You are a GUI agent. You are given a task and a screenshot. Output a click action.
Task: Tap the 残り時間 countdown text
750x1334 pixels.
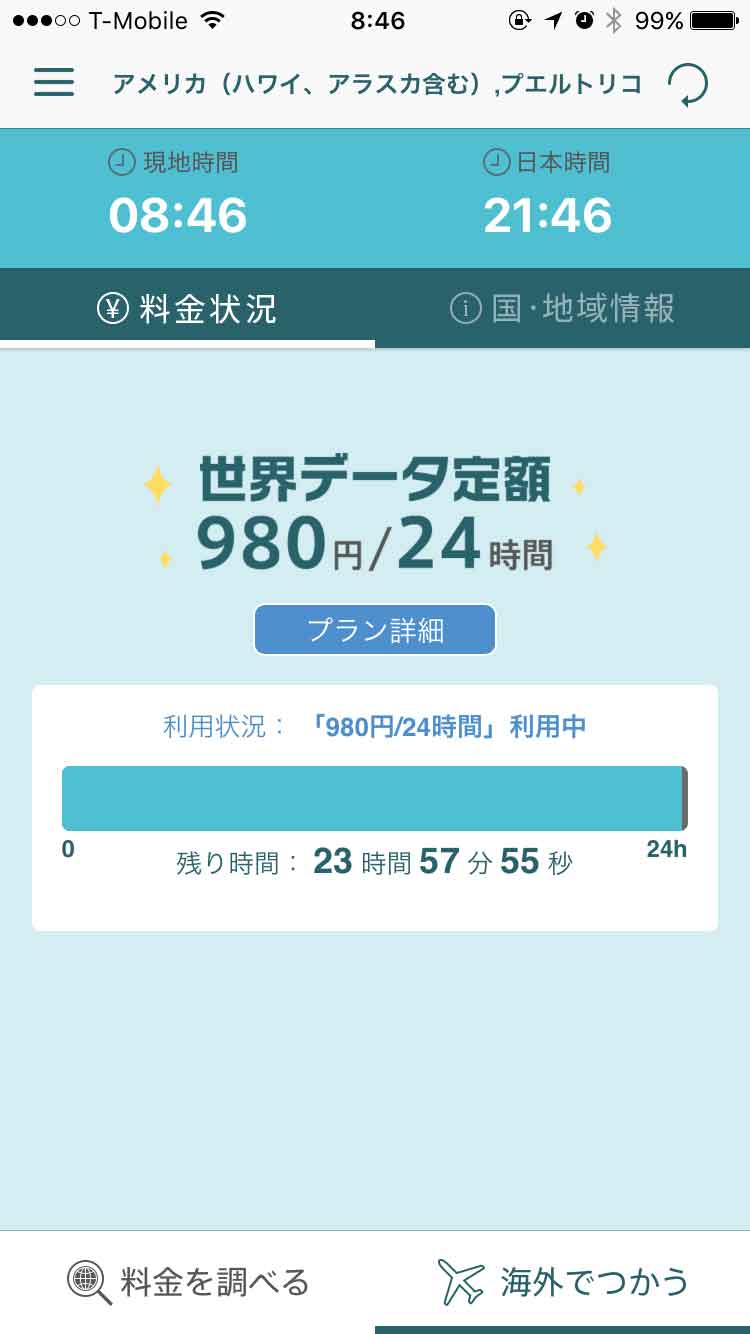[x=374, y=861]
